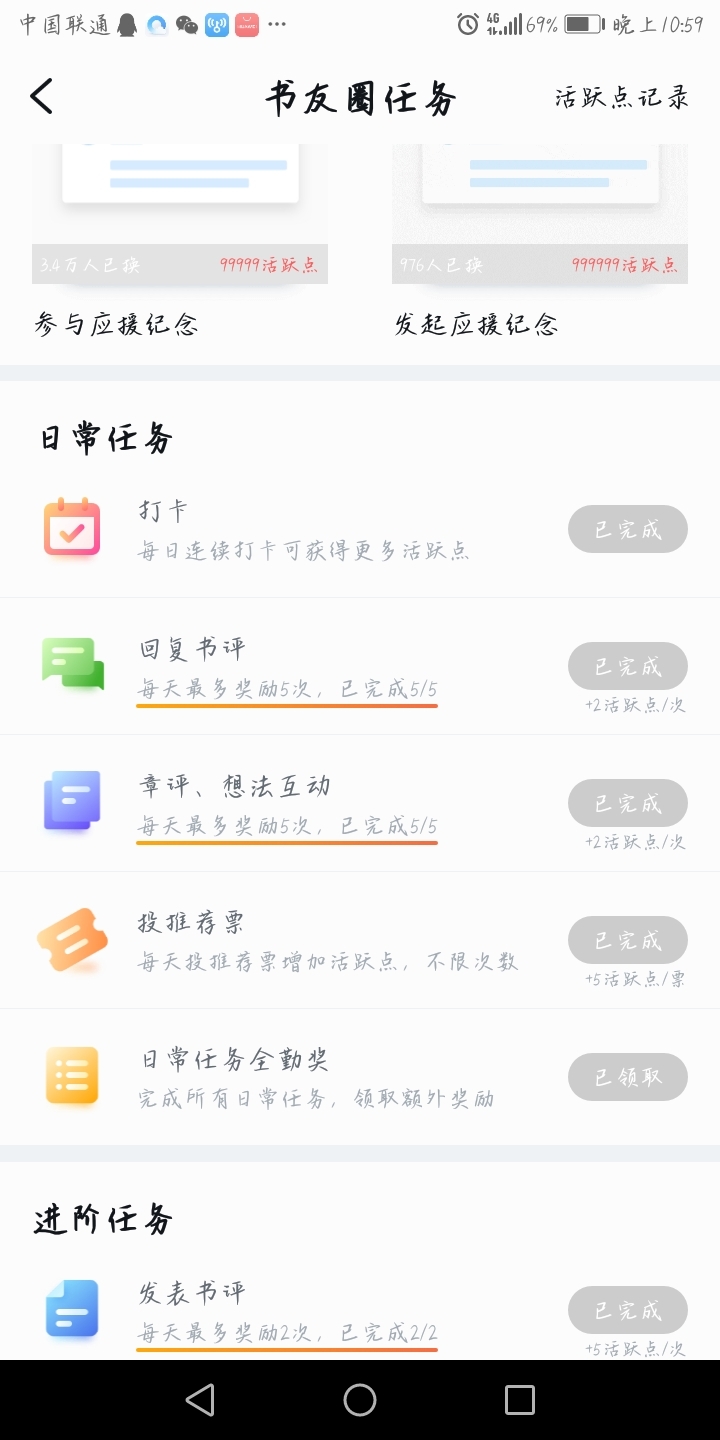The height and width of the screenshot is (1440, 720).
Task: Tap 已完成 button for 回复书评
Action: (627, 666)
